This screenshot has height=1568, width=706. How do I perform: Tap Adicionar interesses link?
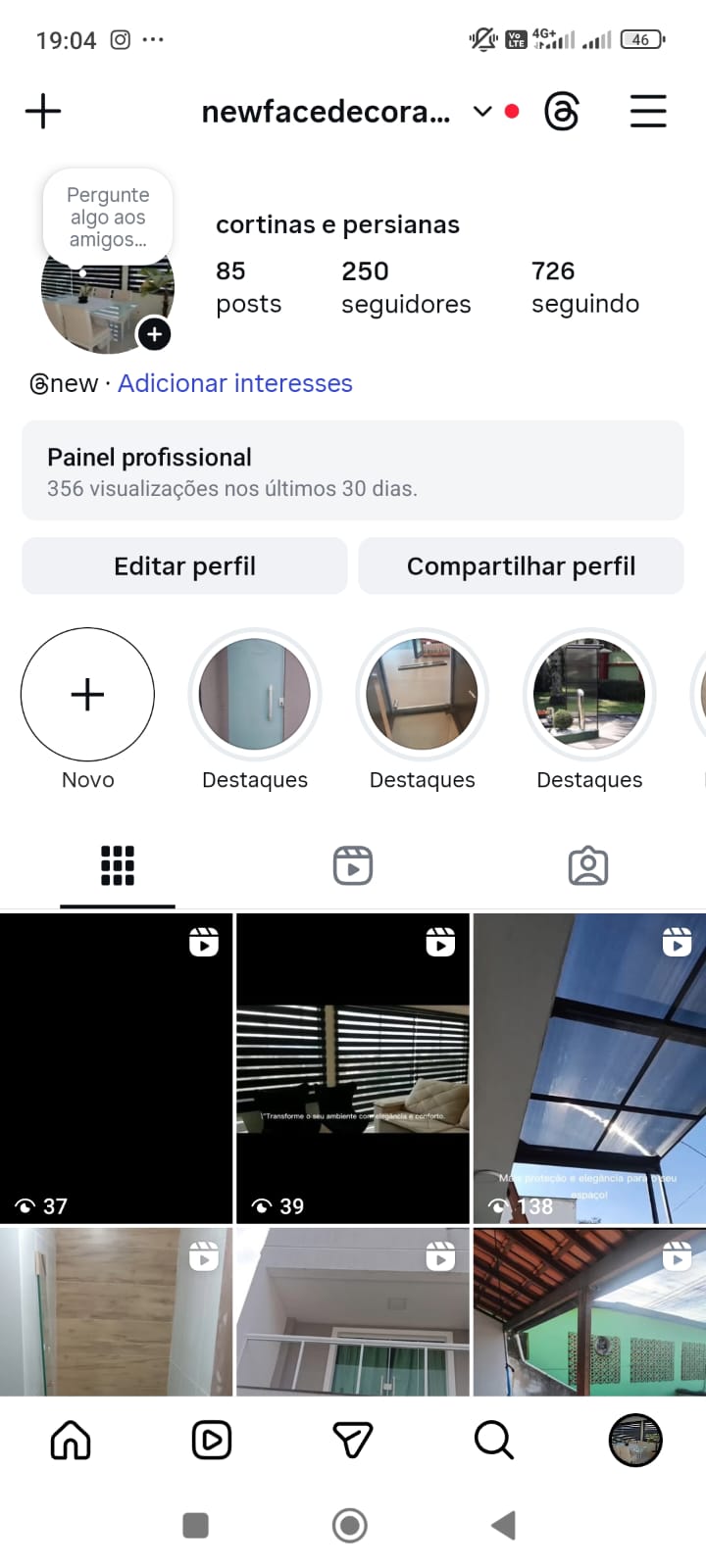pyautogui.click(x=234, y=383)
